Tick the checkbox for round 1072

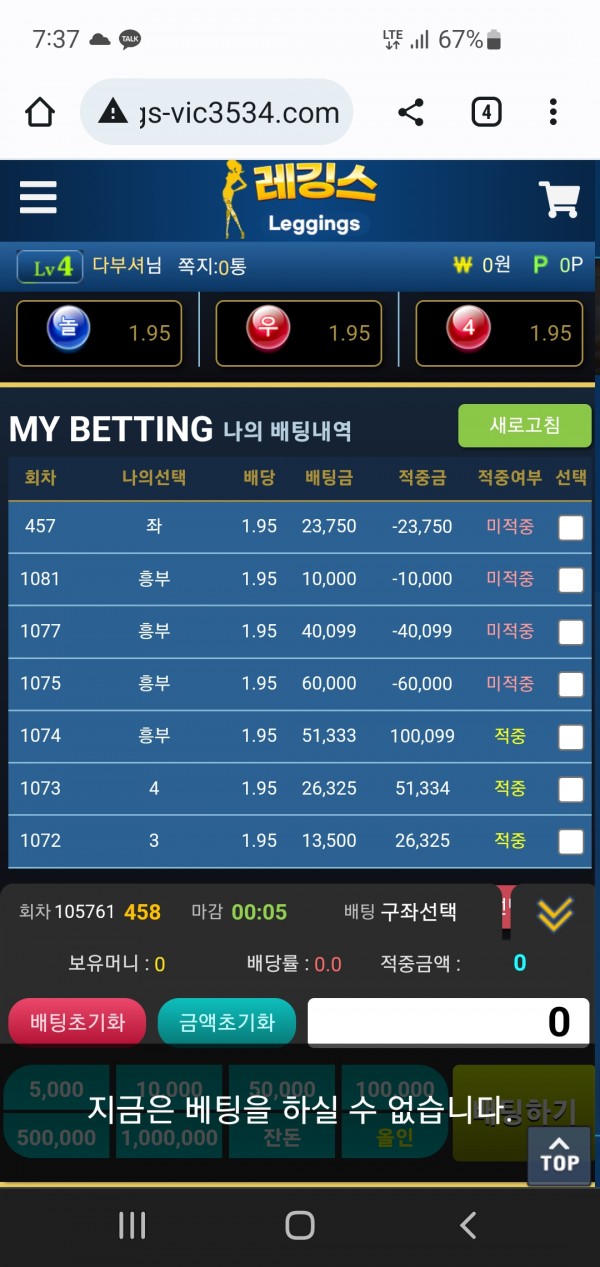571,841
